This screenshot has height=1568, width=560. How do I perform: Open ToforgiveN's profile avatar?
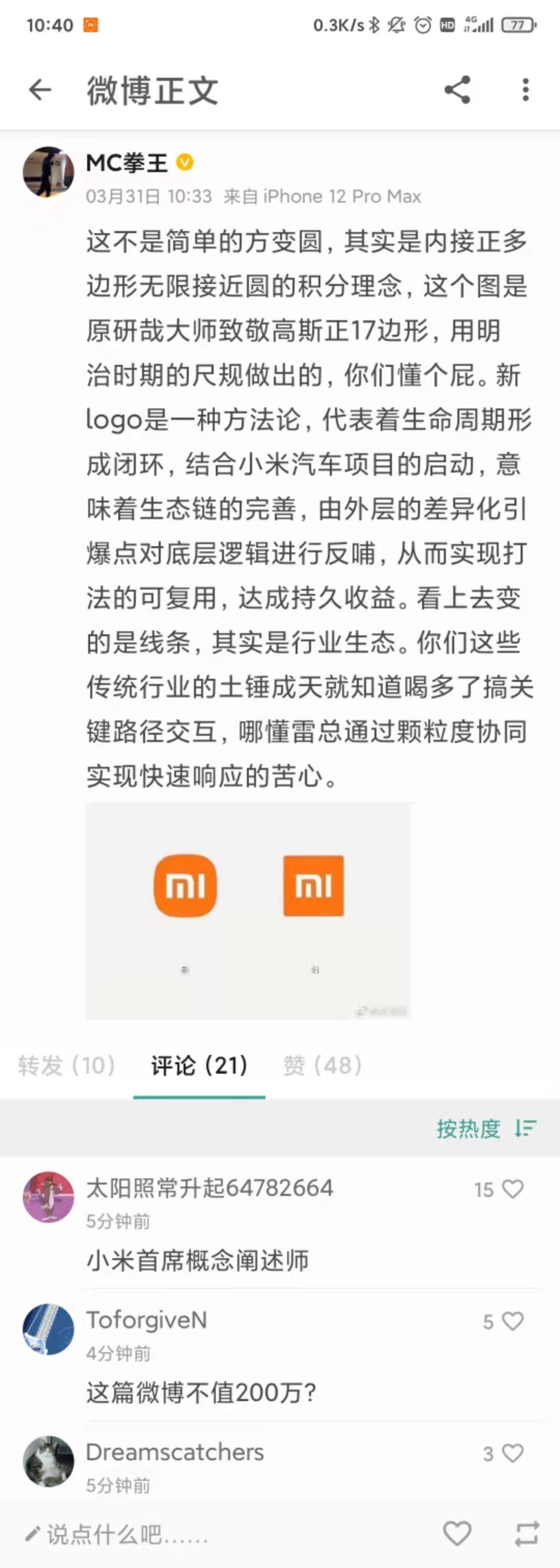[48, 1329]
